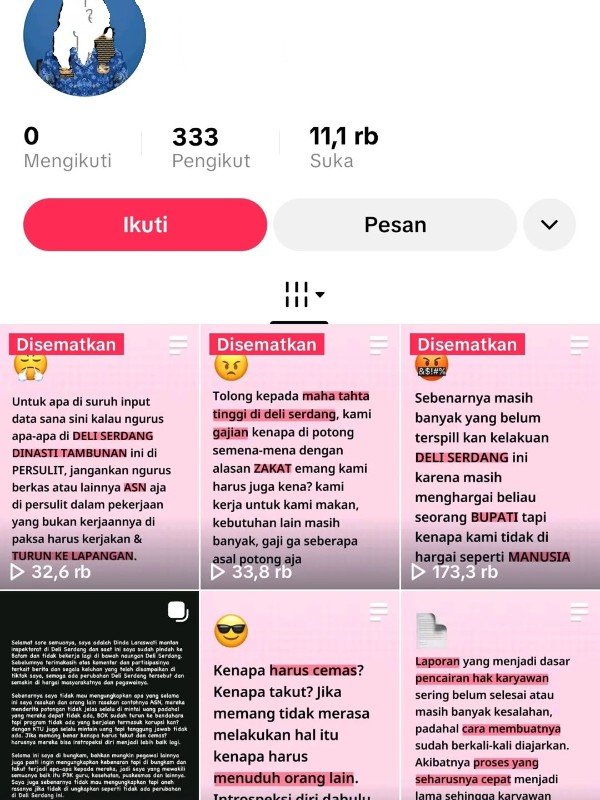
Task: Open pinned post about DINASTI TAMBUNAN
Action: pyautogui.click(x=100, y=460)
